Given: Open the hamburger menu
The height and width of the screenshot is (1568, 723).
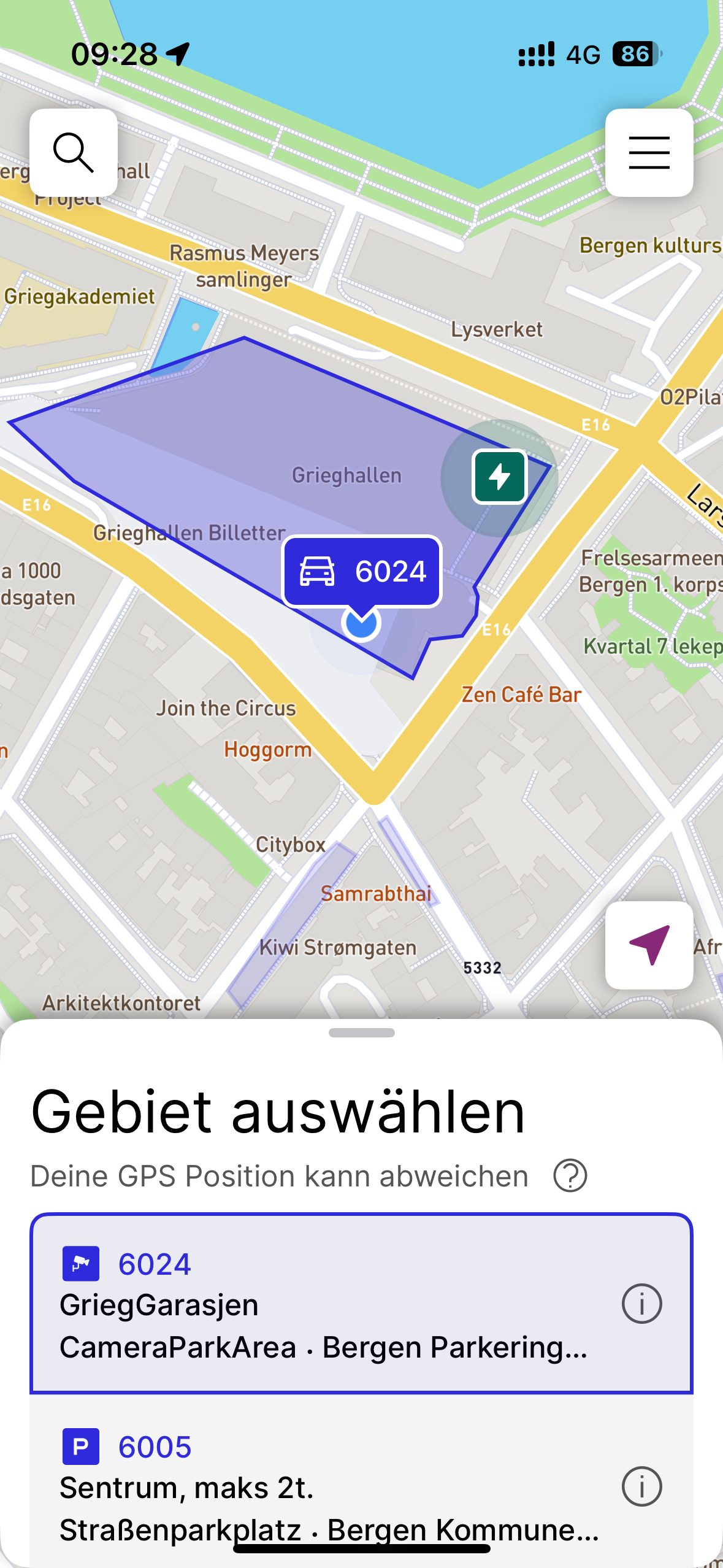Looking at the screenshot, I should click(649, 153).
